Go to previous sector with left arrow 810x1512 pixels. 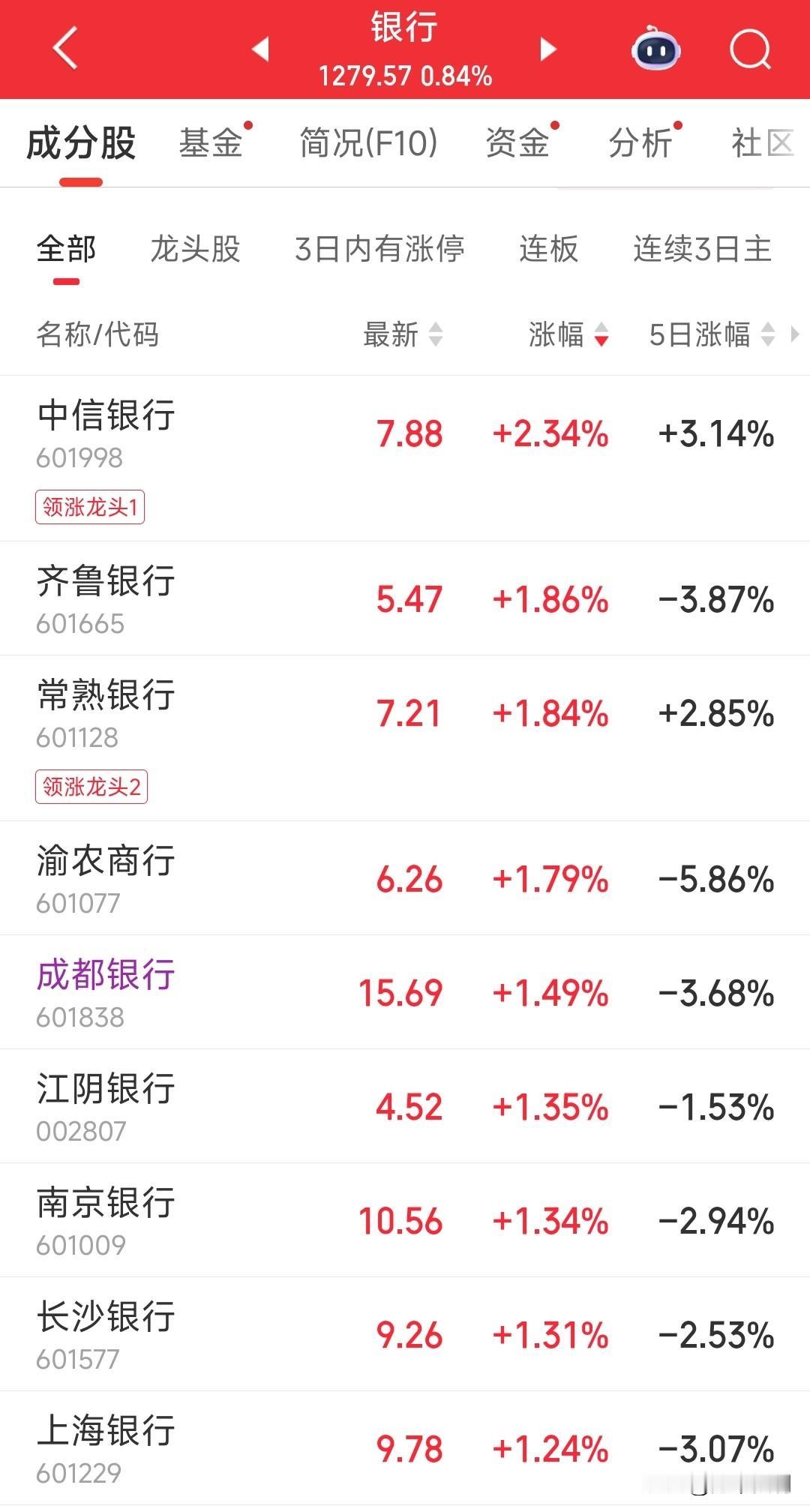click(x=260, y=48)
